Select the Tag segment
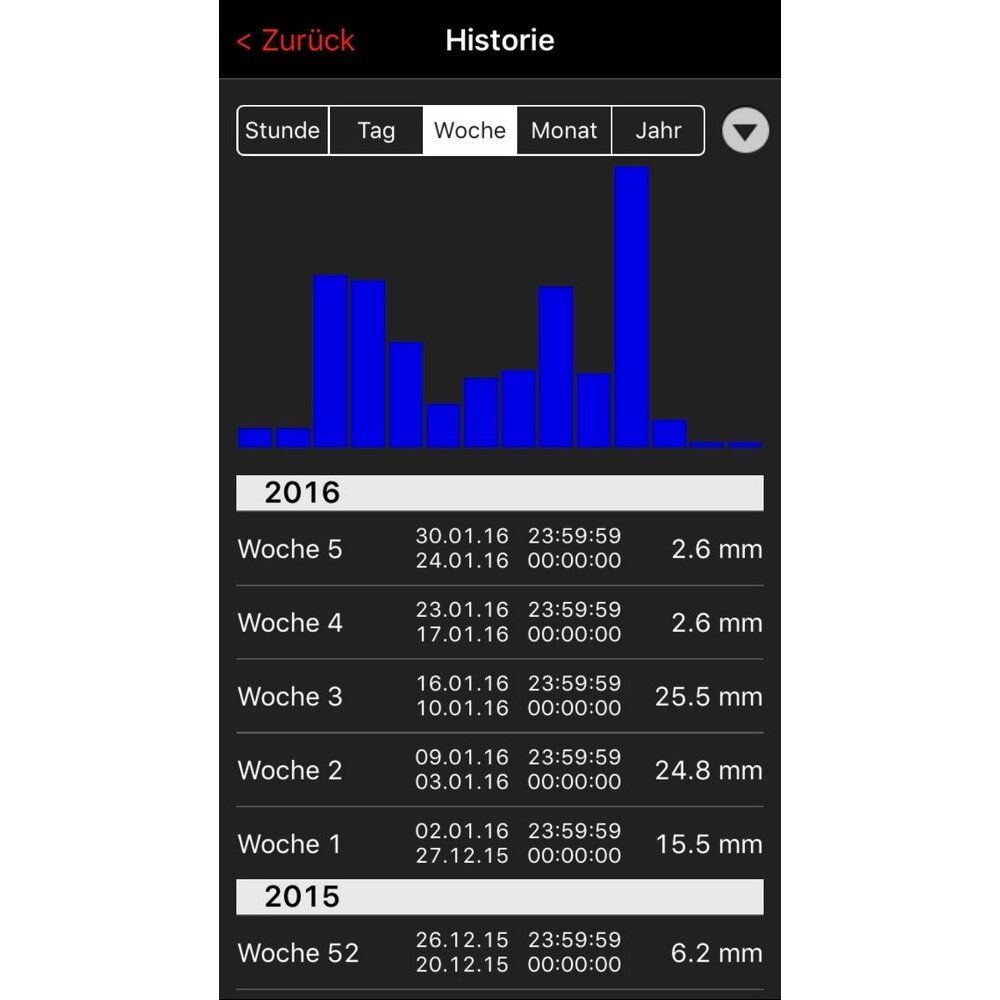Screen dimensions: 1000x1000 (376, 130)
